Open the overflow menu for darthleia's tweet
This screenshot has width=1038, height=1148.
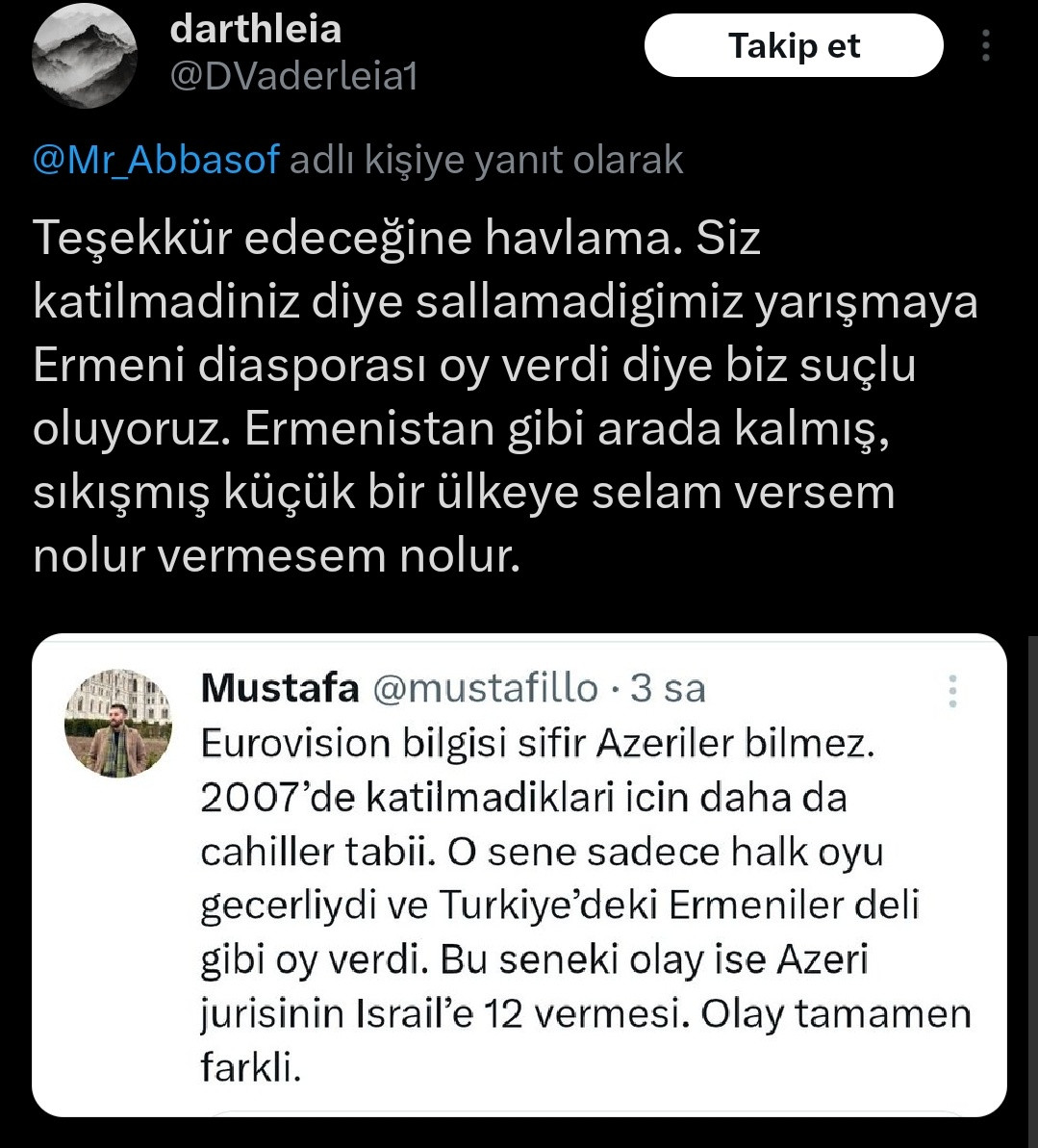coord(986,45)
